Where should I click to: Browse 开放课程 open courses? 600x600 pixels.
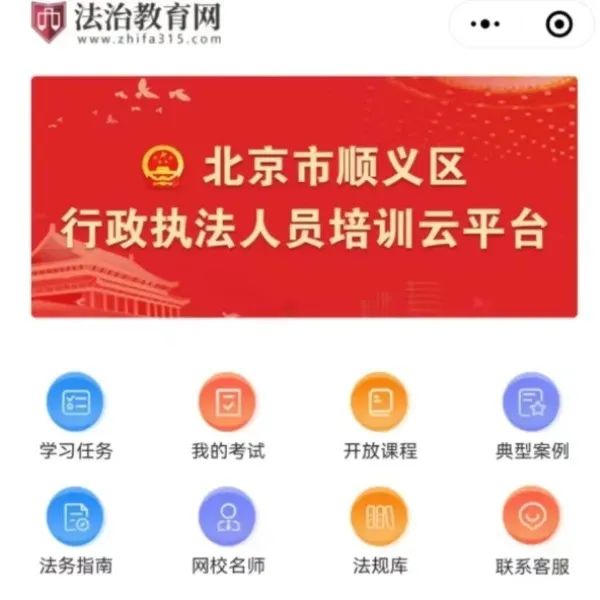point(380,403)
